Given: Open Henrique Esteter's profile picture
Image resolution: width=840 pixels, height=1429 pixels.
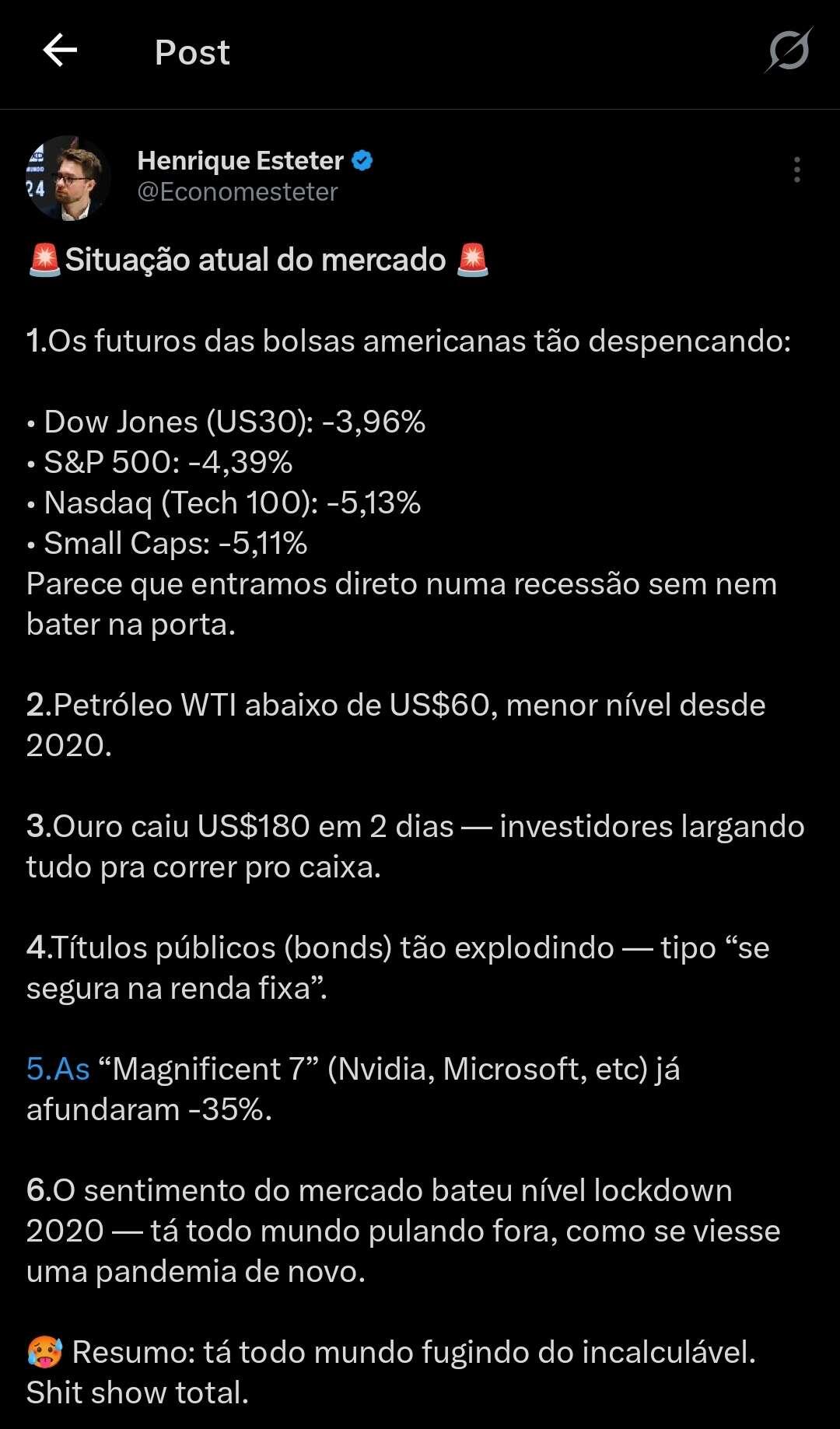Looking at the screenshot, I should click(x=68, y=179).
